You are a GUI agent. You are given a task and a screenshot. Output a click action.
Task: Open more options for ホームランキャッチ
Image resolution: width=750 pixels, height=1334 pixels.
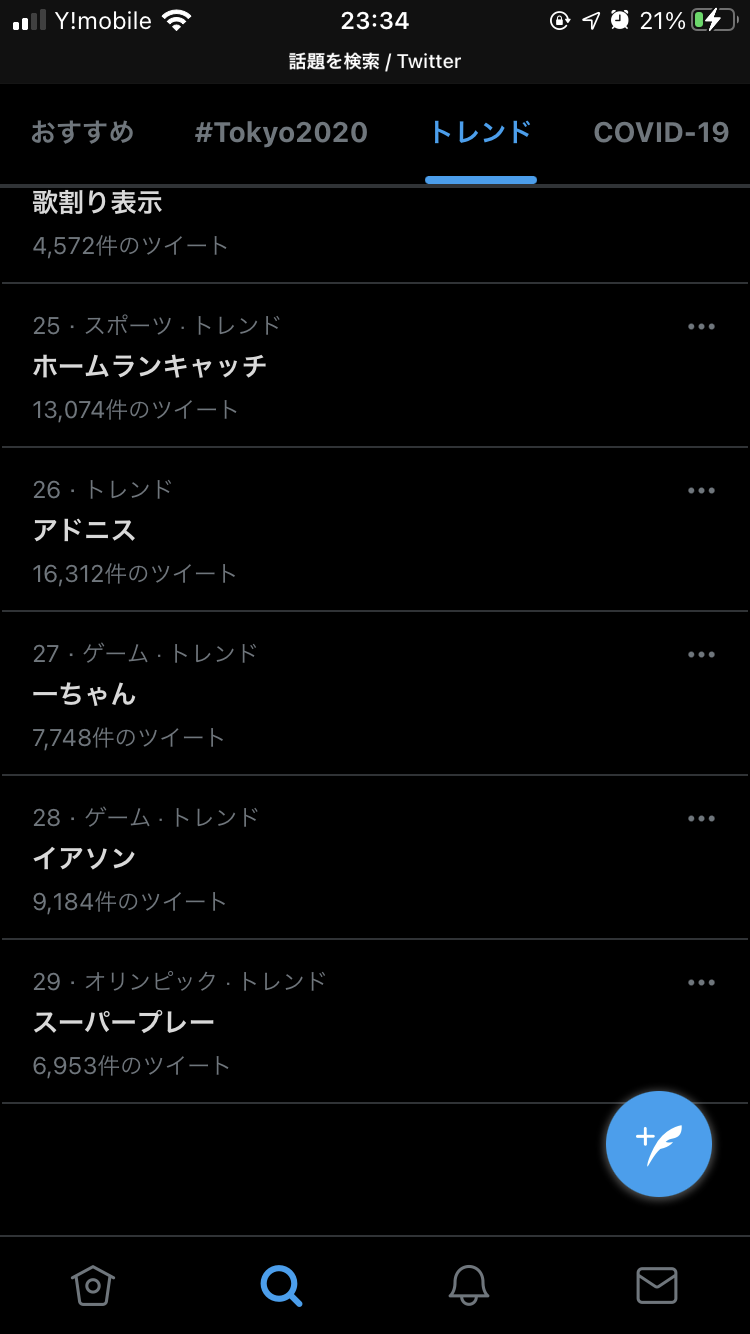702,327
